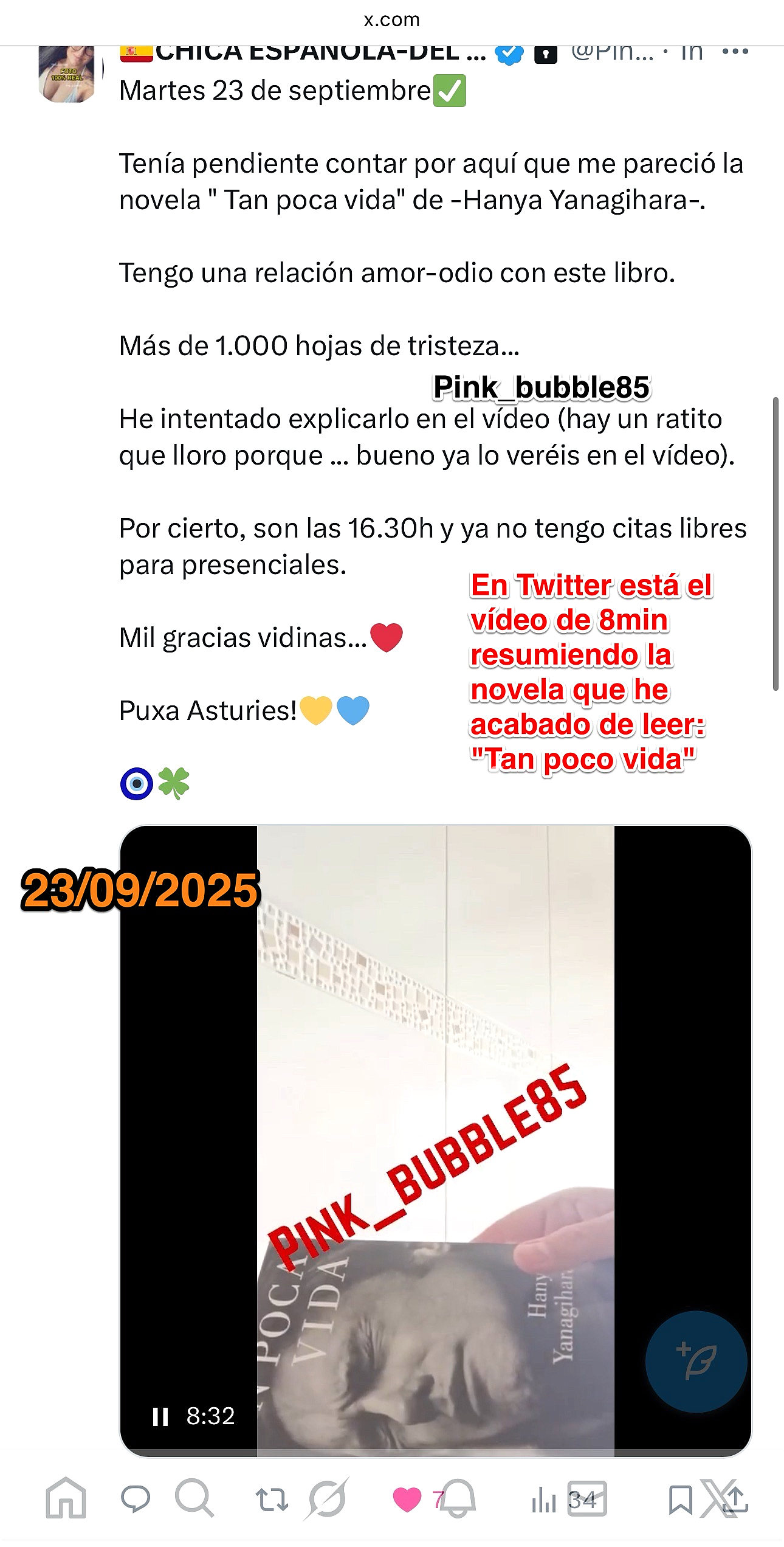Open the Search tab

[x=194, y=1498]
